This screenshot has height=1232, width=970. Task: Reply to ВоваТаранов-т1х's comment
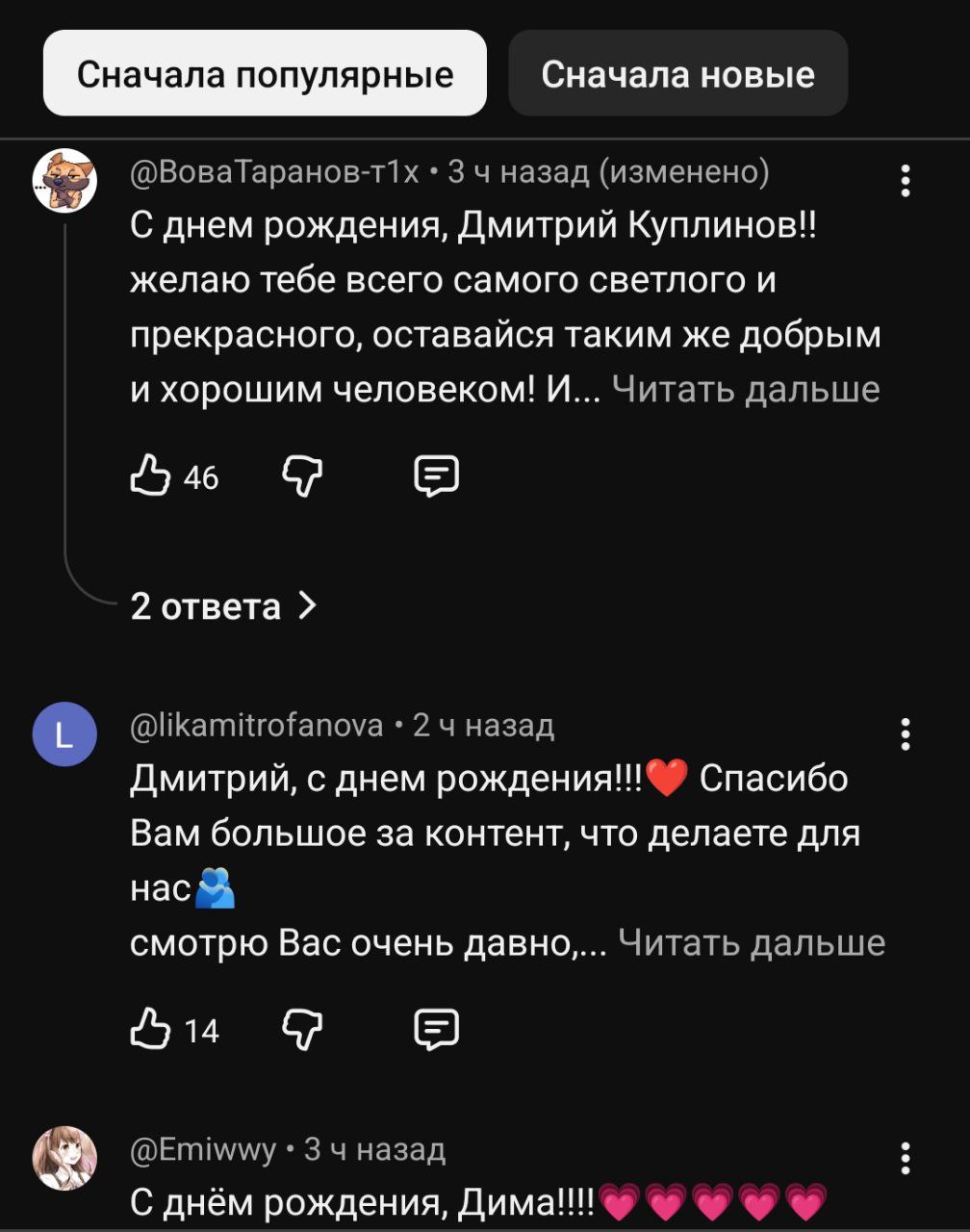point(436,476)
